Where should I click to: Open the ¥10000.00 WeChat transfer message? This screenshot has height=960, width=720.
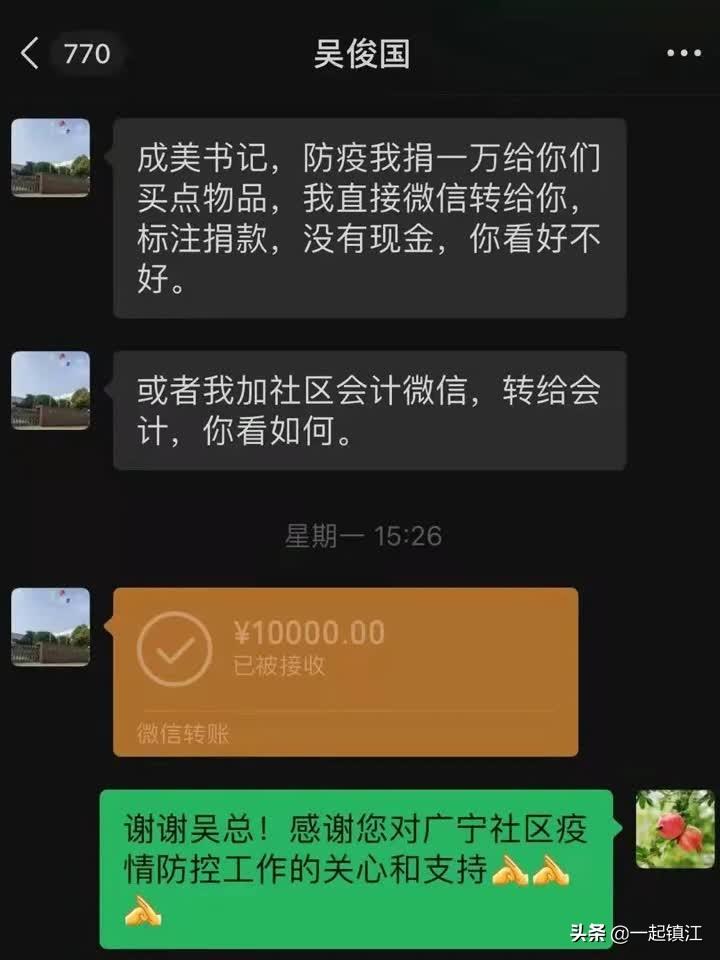click(x=345, y=670)
